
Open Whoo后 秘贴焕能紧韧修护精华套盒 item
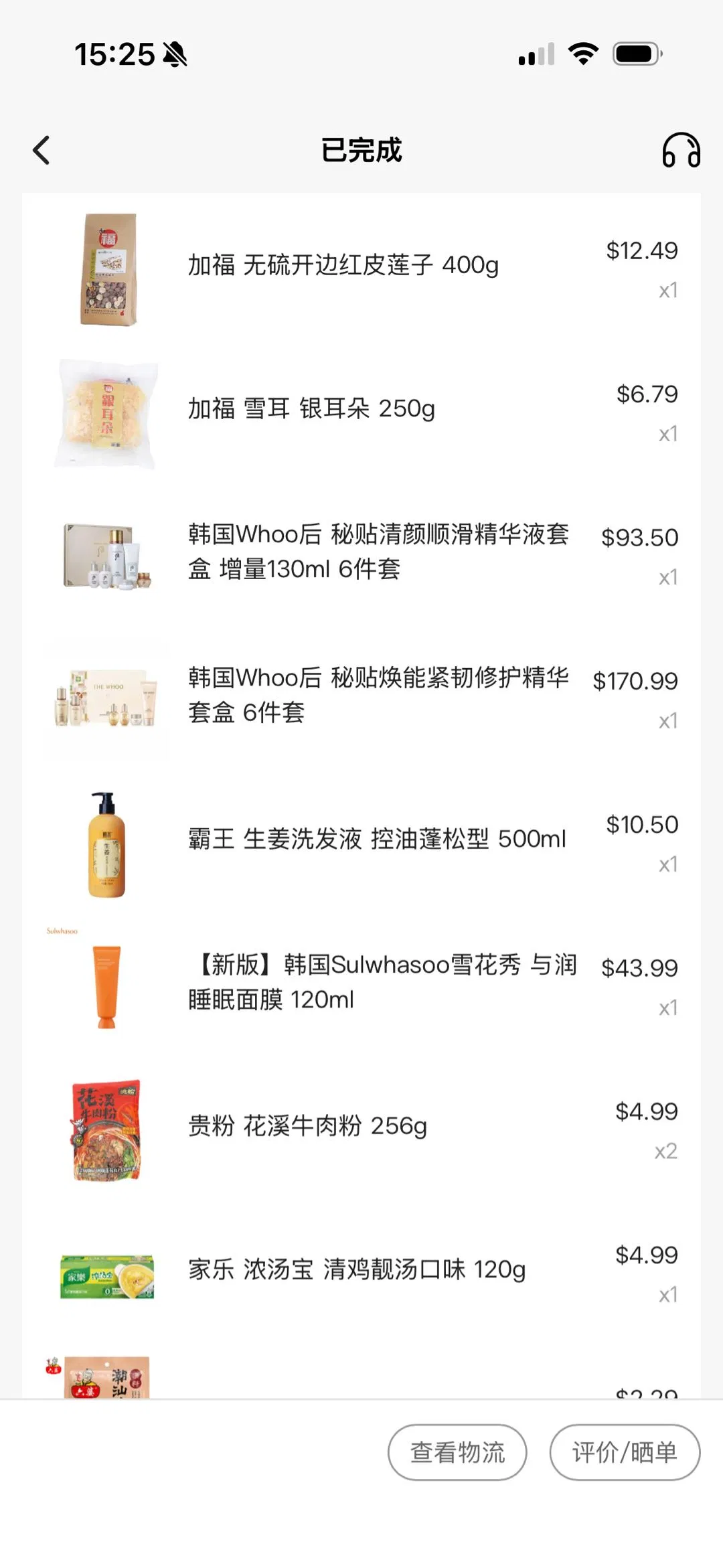coord(378,695)
